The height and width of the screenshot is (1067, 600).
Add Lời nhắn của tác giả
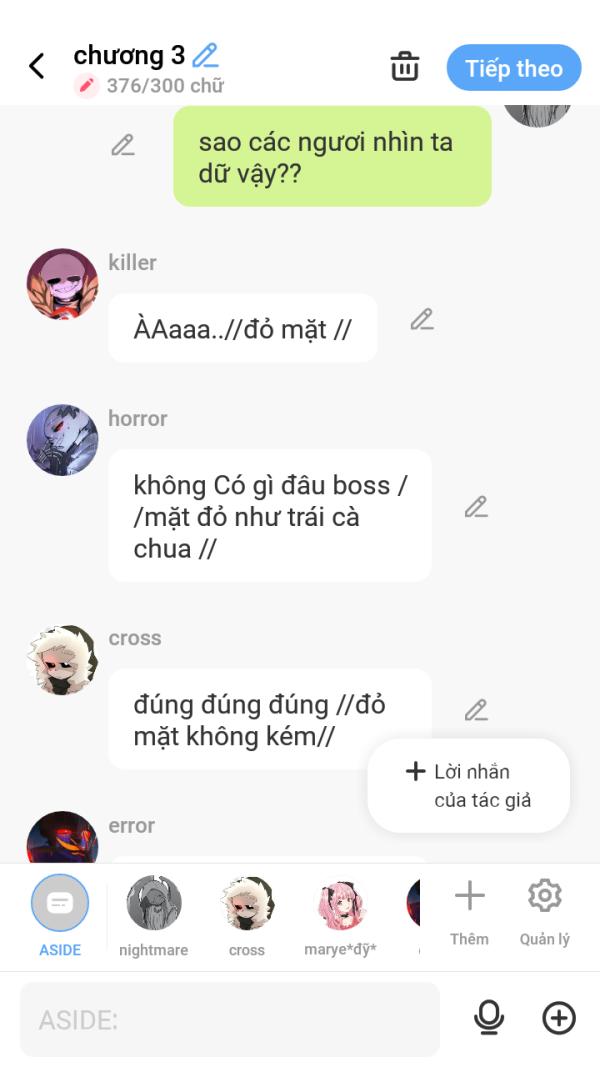(468, 785)
